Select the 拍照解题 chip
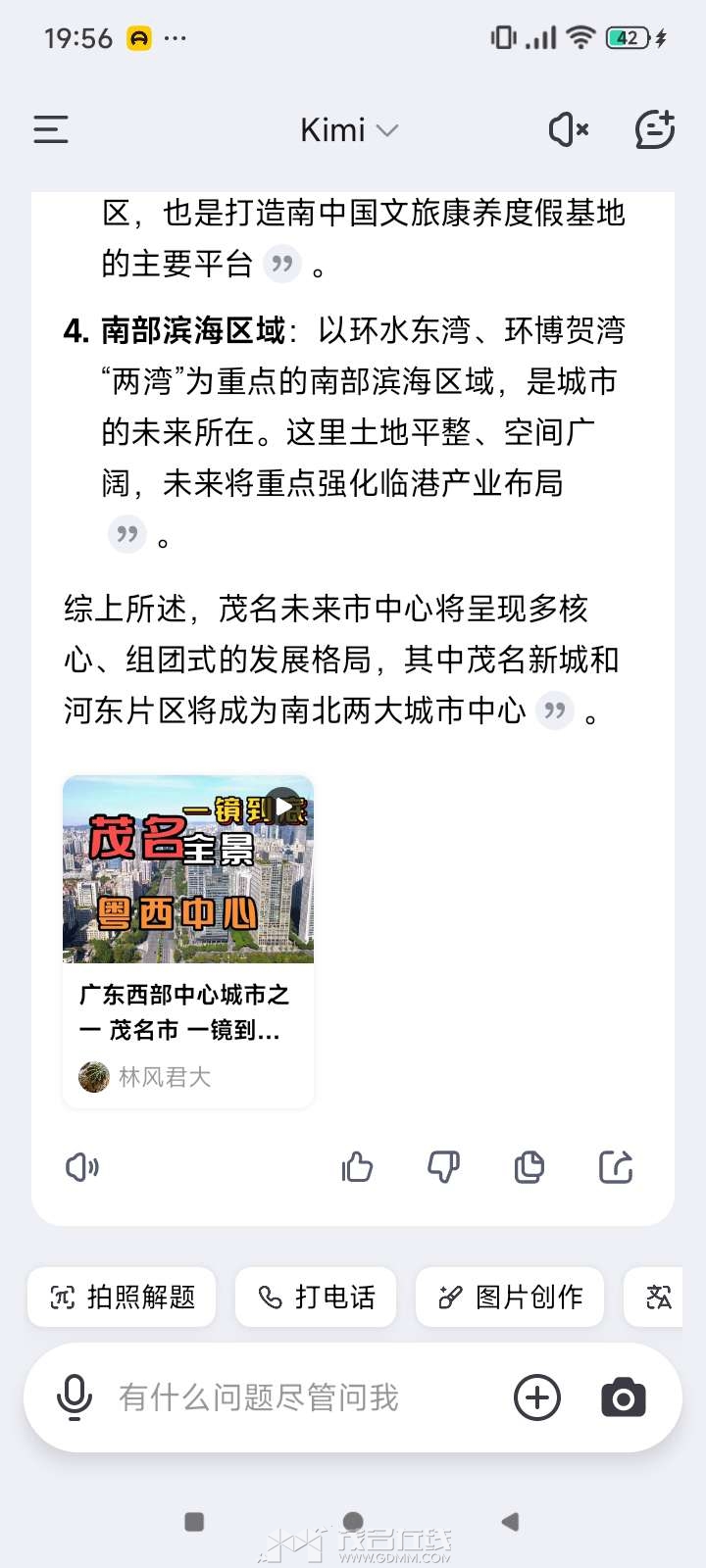706x1568 pixels. (122, 1297)
